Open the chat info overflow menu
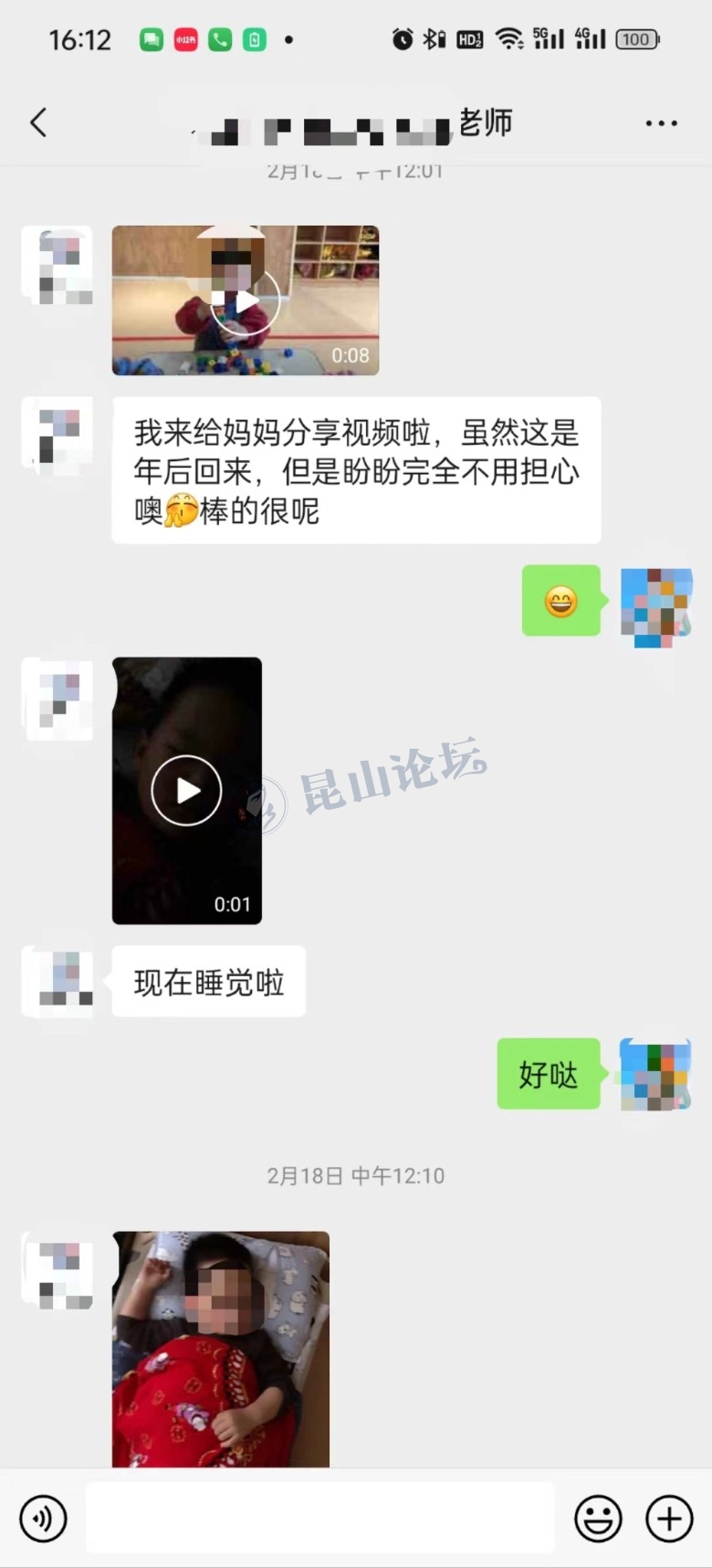The width and height of the screenshot is (712, 1568). pos(661,123)
